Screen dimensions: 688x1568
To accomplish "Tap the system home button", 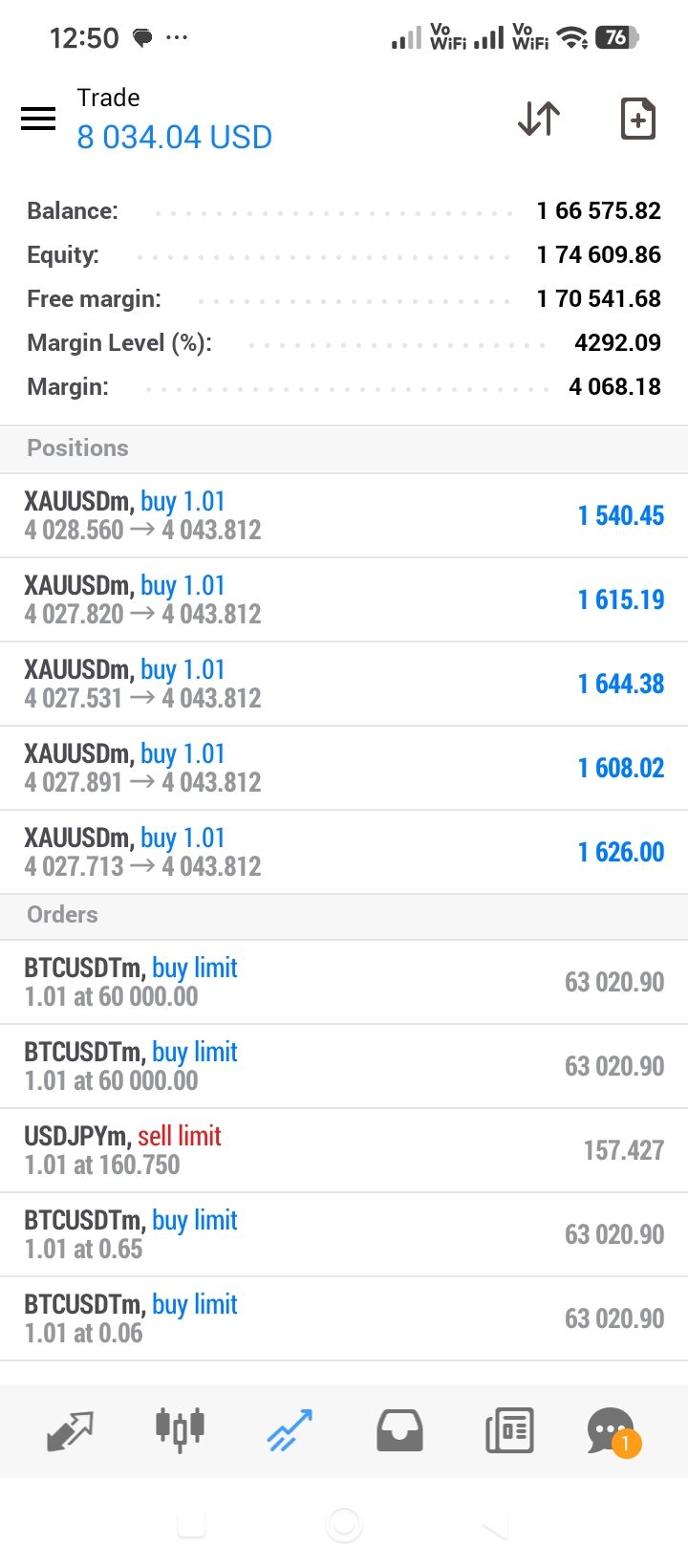I will pyautogui.click(x=344, y=1525).
